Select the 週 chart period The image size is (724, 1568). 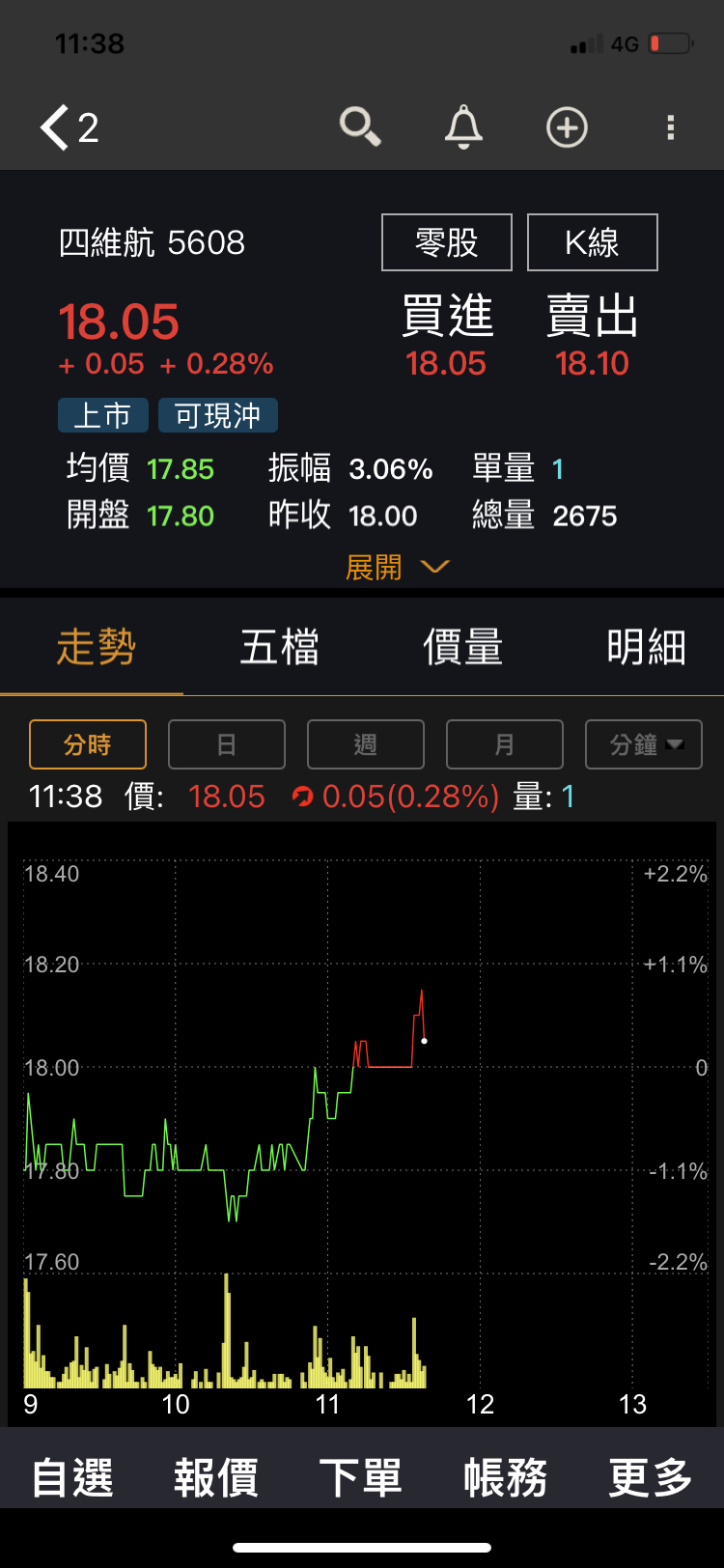(x=366, y=744)
